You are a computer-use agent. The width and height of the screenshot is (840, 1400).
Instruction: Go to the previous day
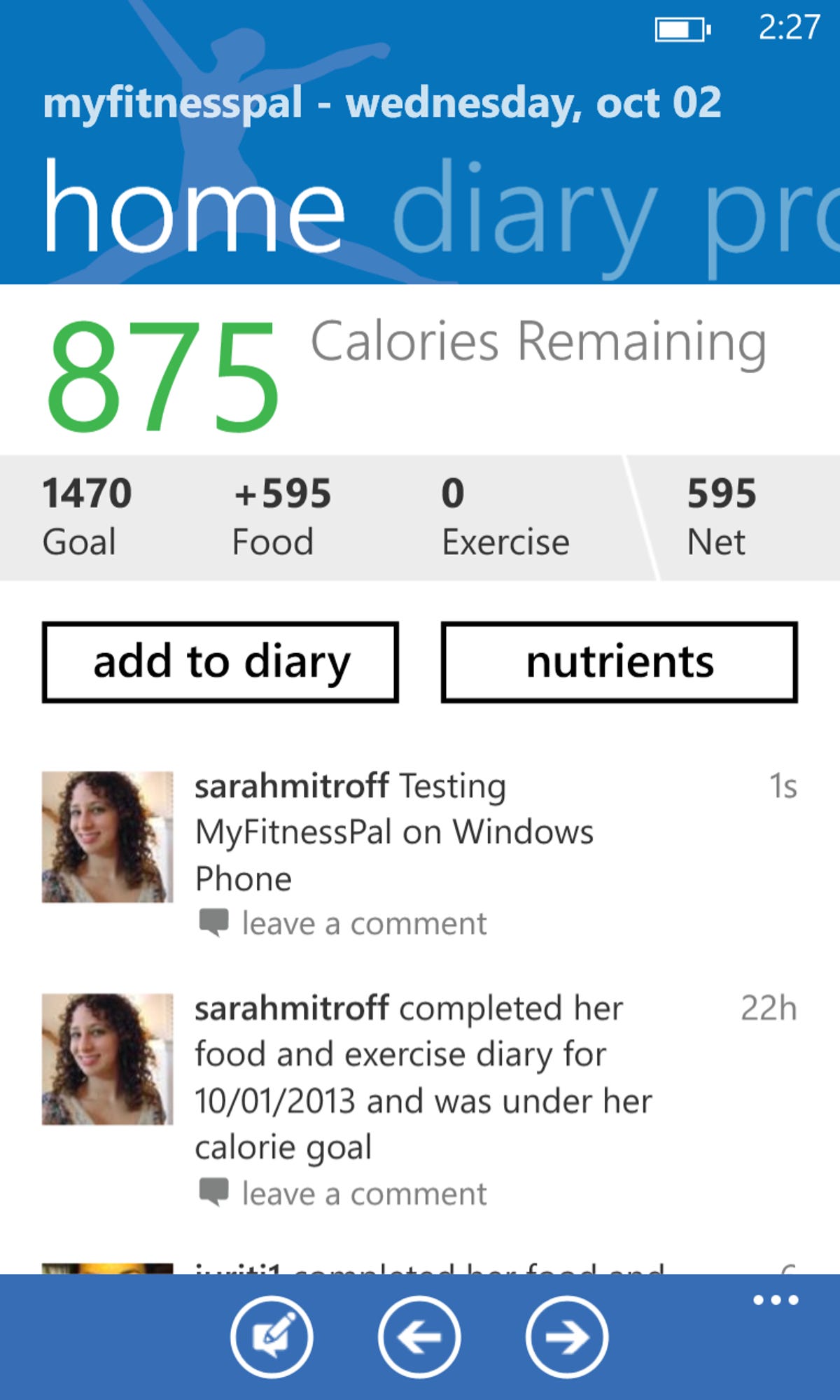[x=419, y=1337]
